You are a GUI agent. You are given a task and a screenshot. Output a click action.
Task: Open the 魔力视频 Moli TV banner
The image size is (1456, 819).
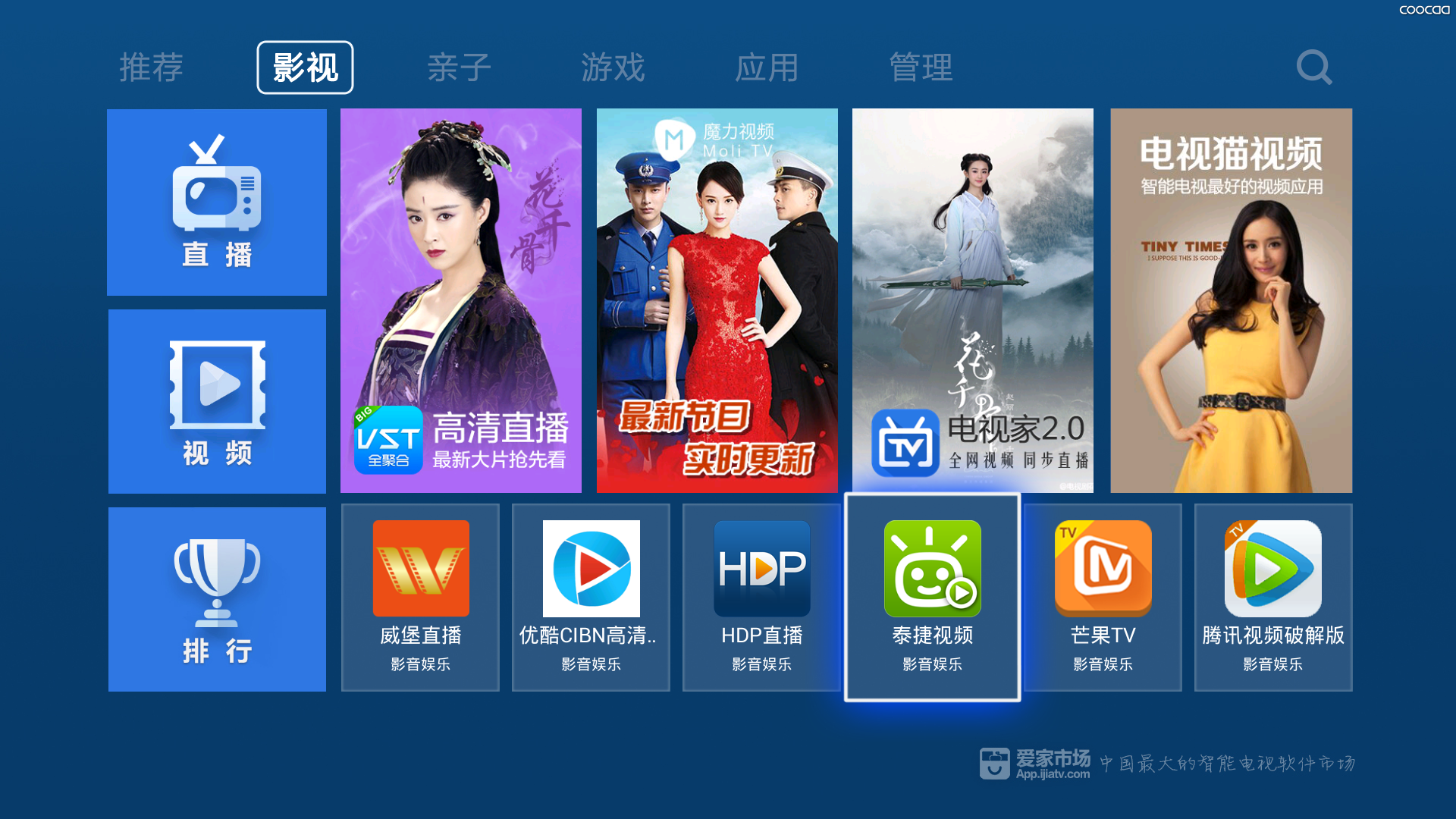click(717, 300)
